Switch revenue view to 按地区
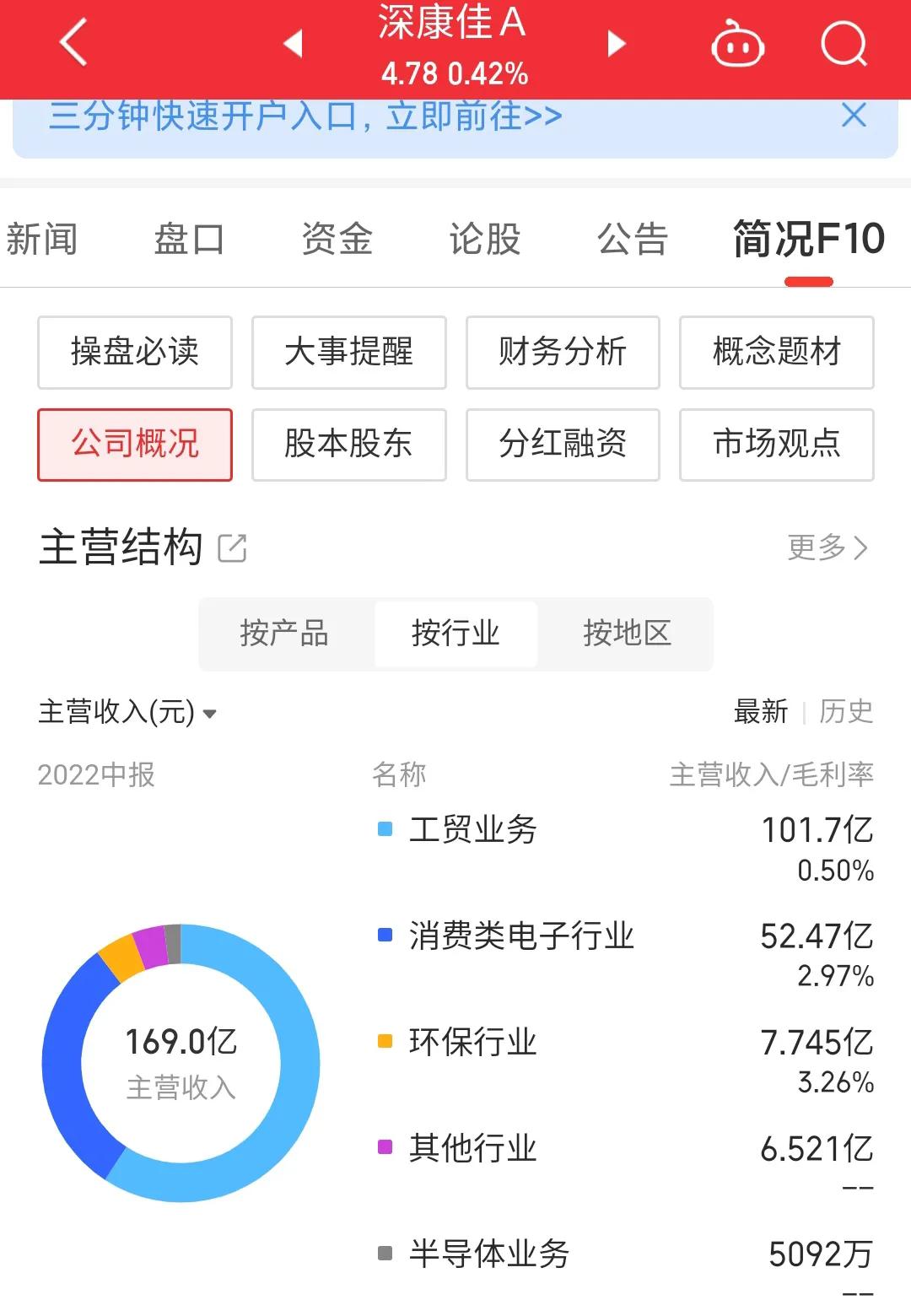 [626, 634]
